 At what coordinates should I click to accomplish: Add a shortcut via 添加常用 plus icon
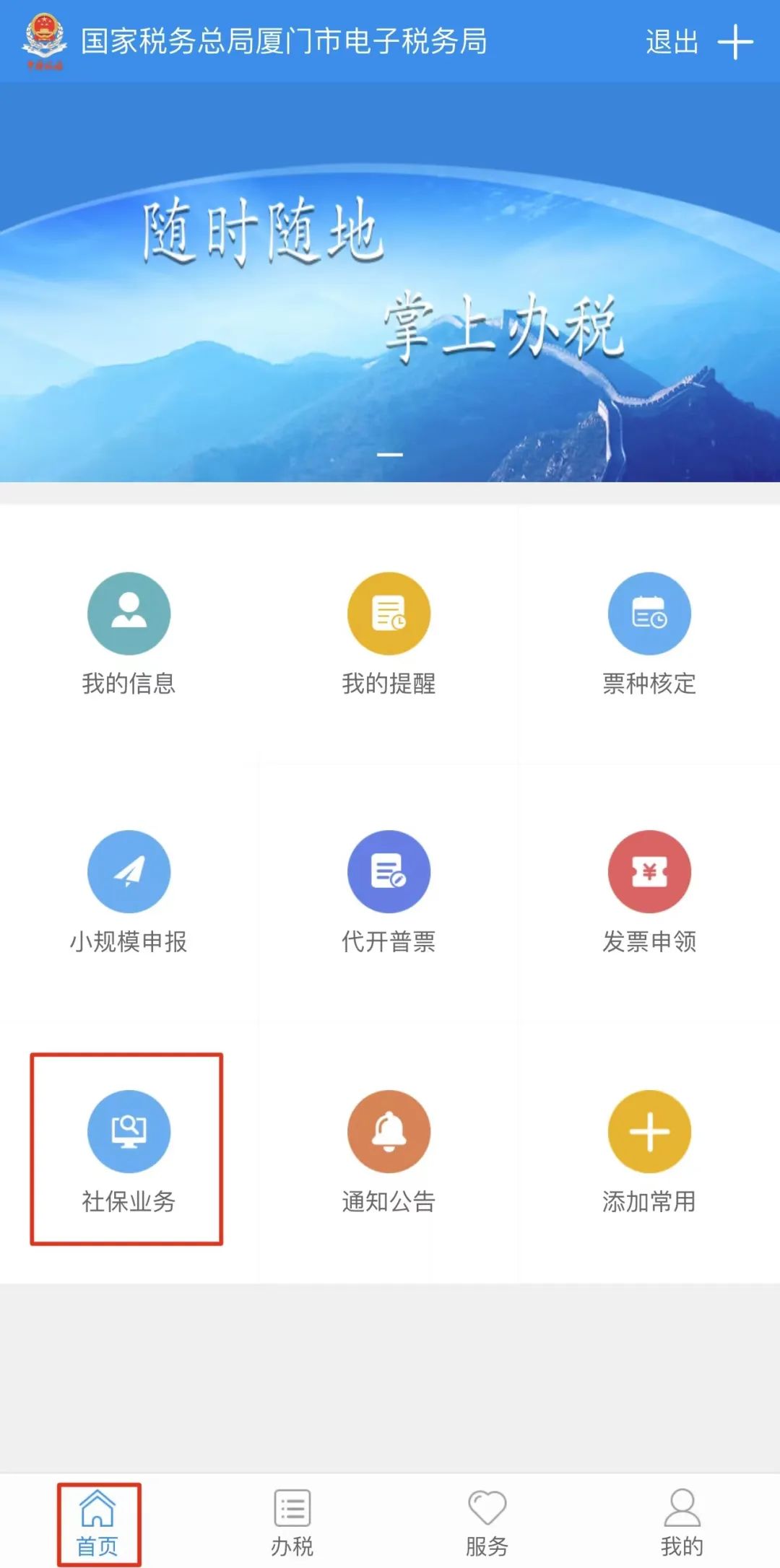coord(649,1131)
